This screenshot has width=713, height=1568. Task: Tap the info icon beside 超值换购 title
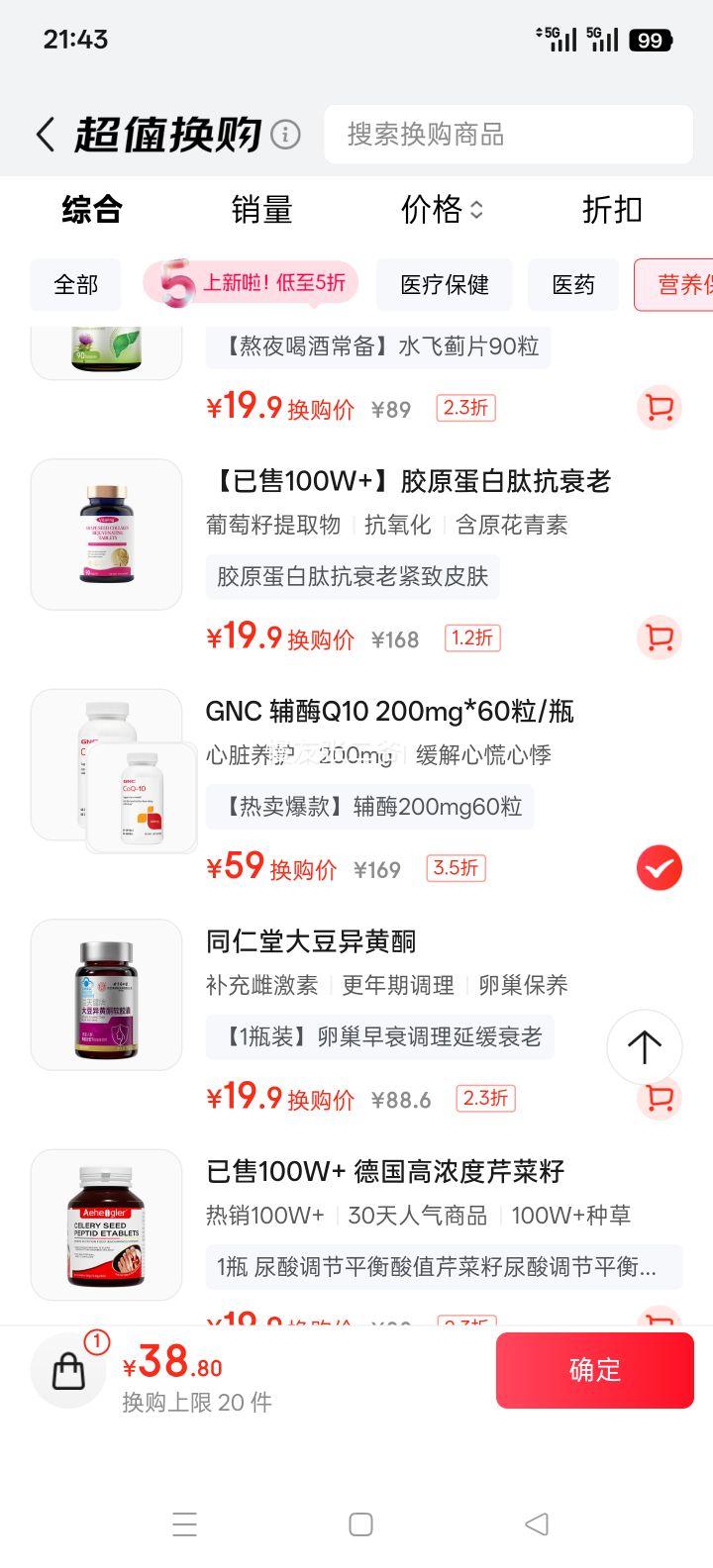[x=285, y=134]
